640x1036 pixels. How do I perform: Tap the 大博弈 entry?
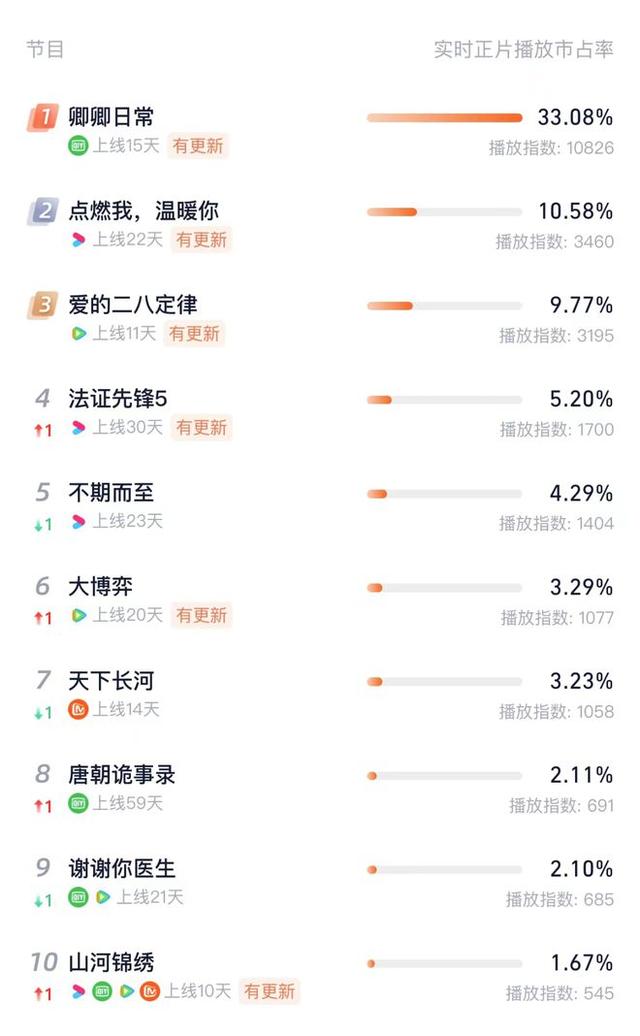[x=320, y=601]
